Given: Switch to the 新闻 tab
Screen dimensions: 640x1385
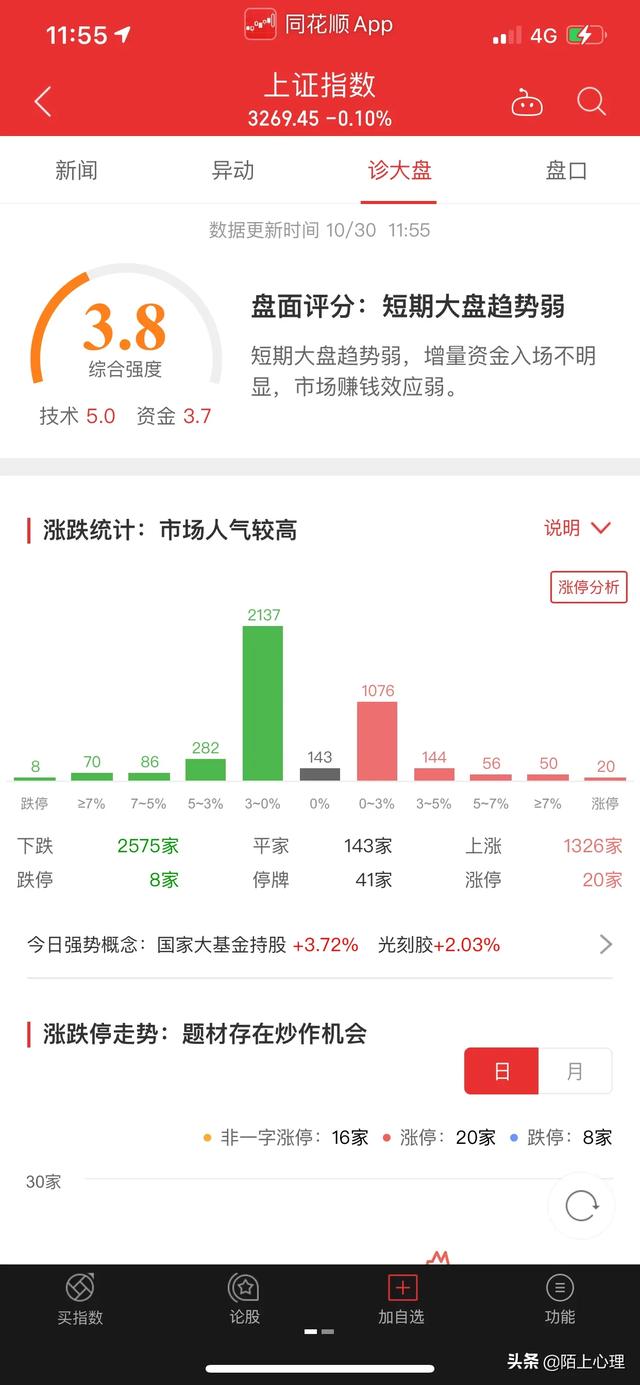Looking at the screenshot, I should tap(76, 171).
